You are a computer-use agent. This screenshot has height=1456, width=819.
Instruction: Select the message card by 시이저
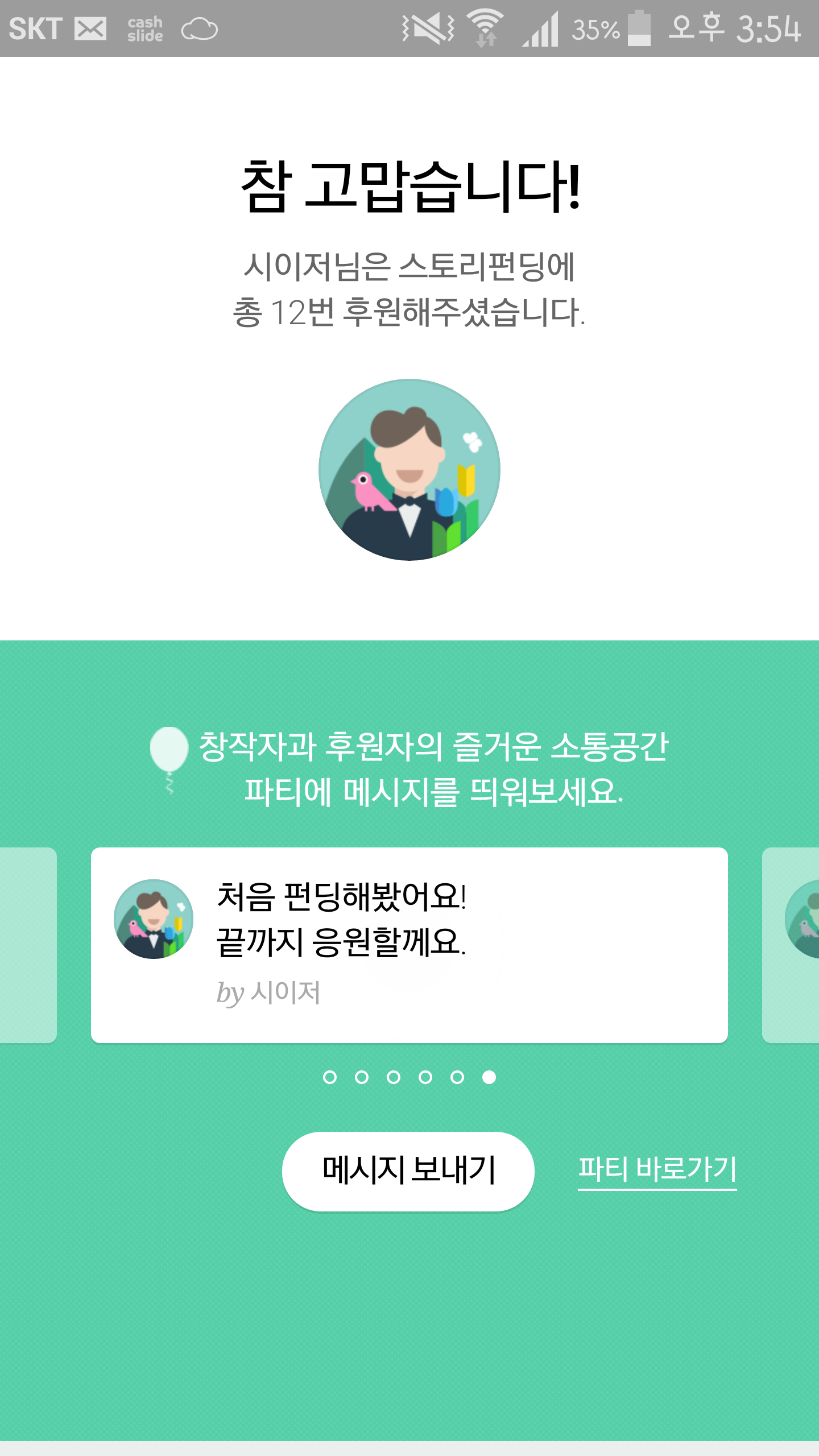coord(409,945)
